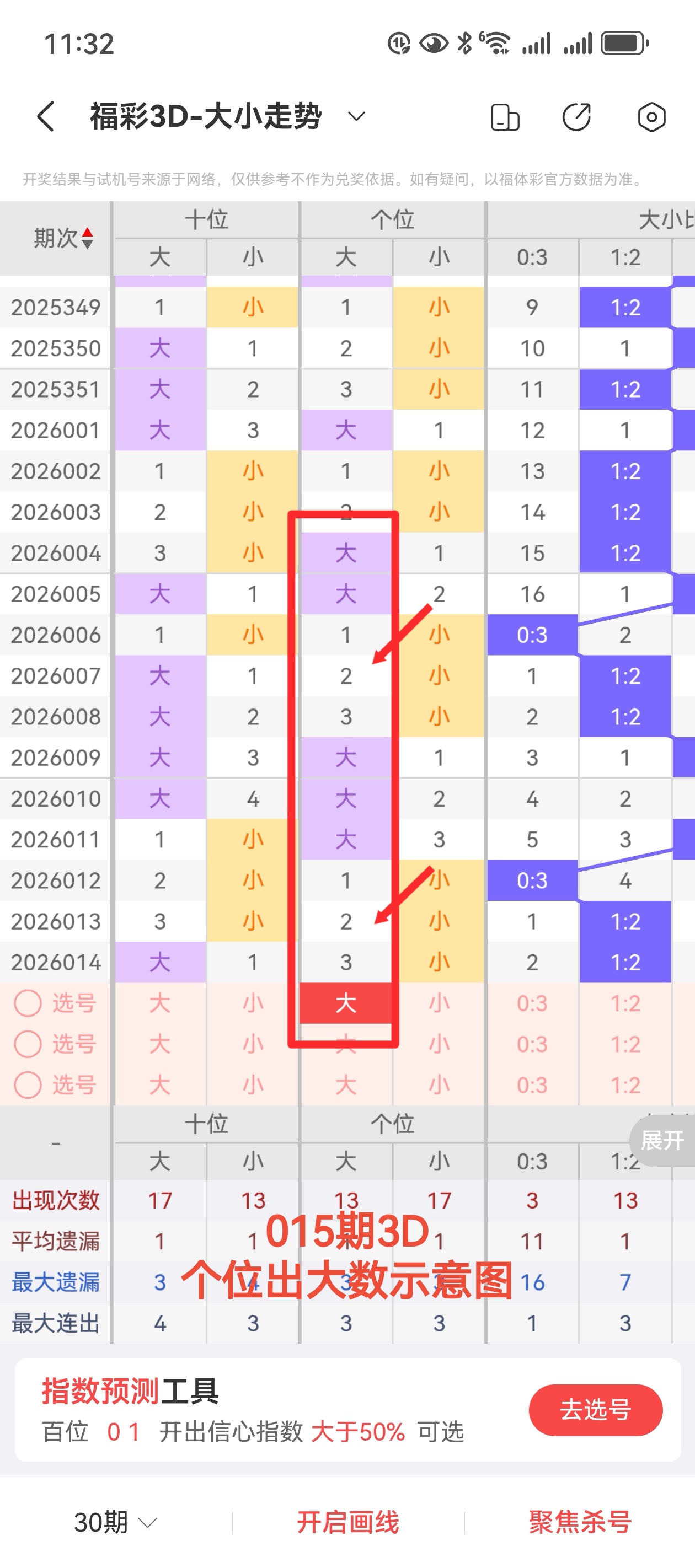Select the first 选号 radio circle

[27, 1003]
